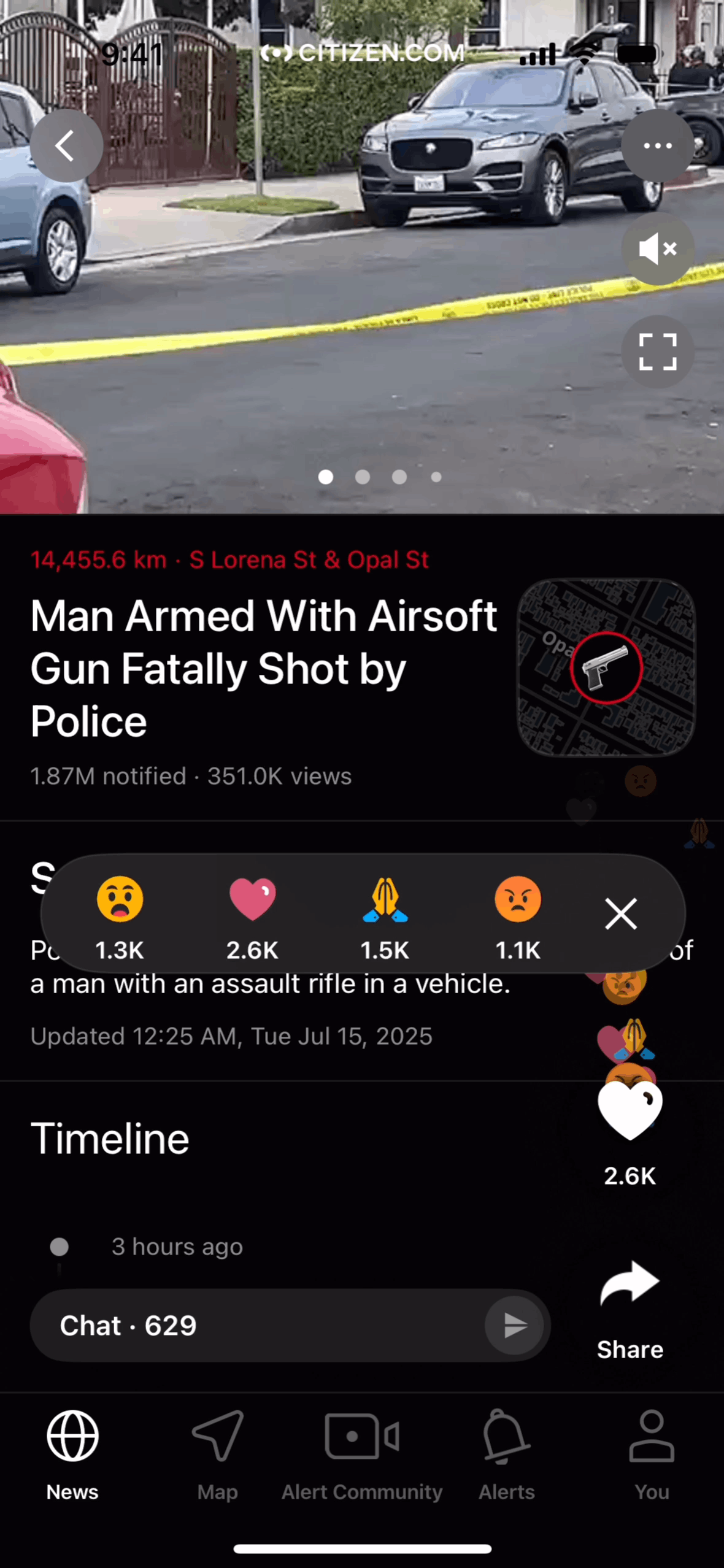Open the three-dot overflow menu
The image size is (724, 1568).
pyautogui.click(x=657, y=146)
